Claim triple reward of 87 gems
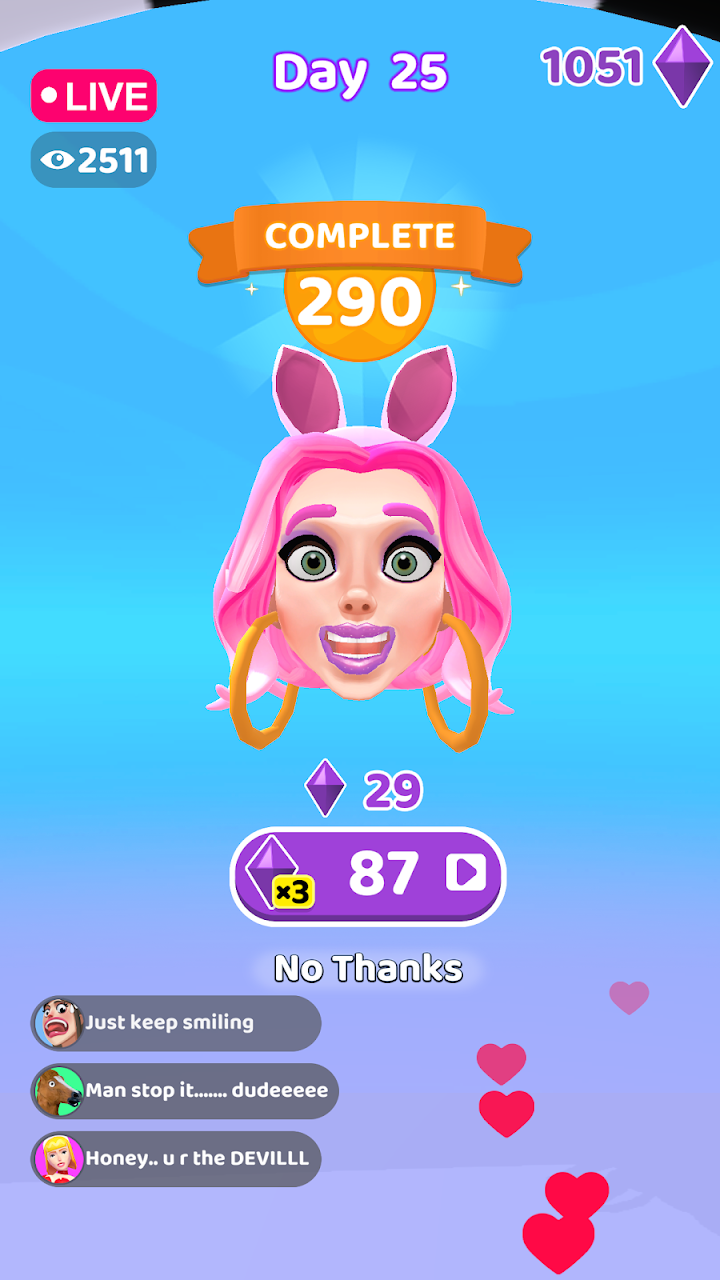Image resolution: width=720 pixels, height=1280 pixels. pyautogui.click(x=368, y=876)
